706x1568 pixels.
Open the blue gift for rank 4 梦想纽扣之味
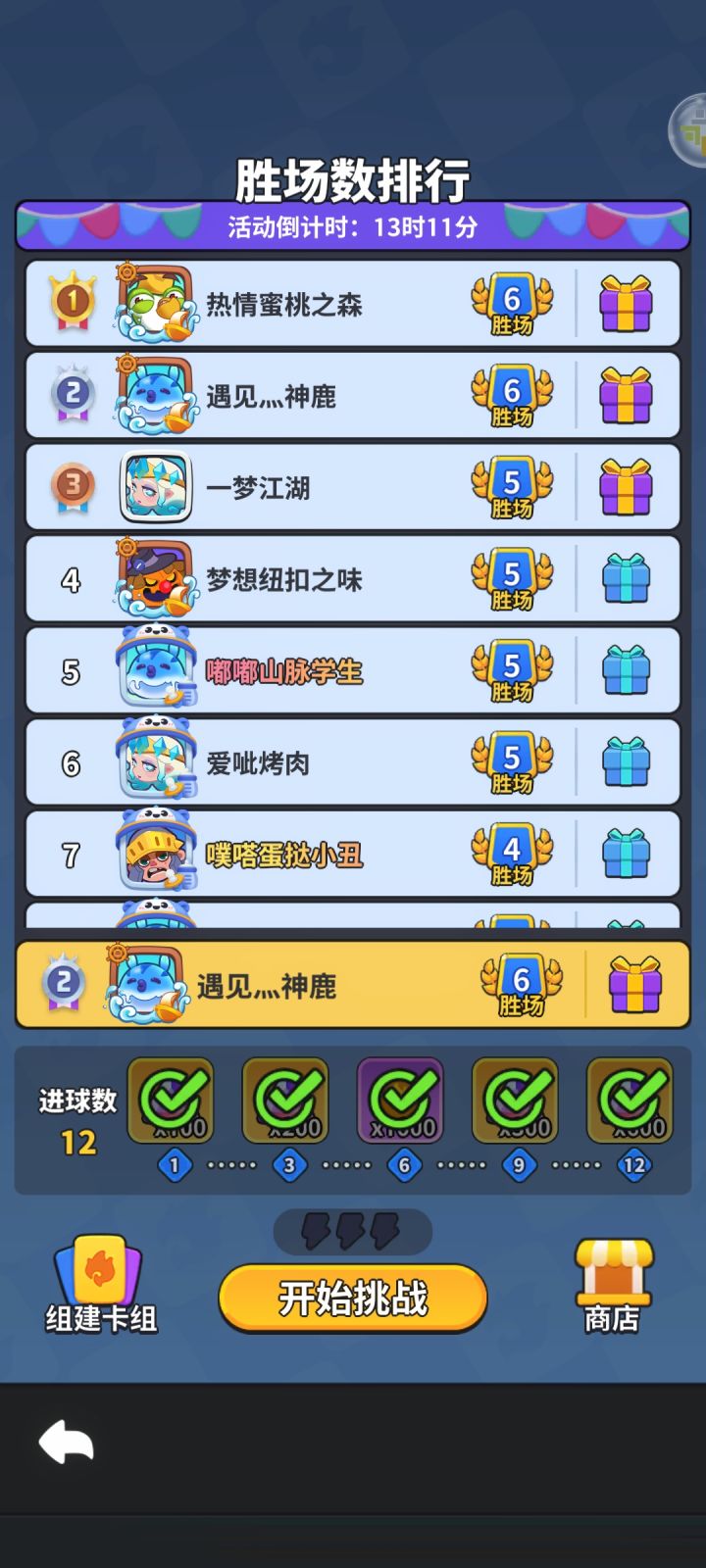[629, 578]
